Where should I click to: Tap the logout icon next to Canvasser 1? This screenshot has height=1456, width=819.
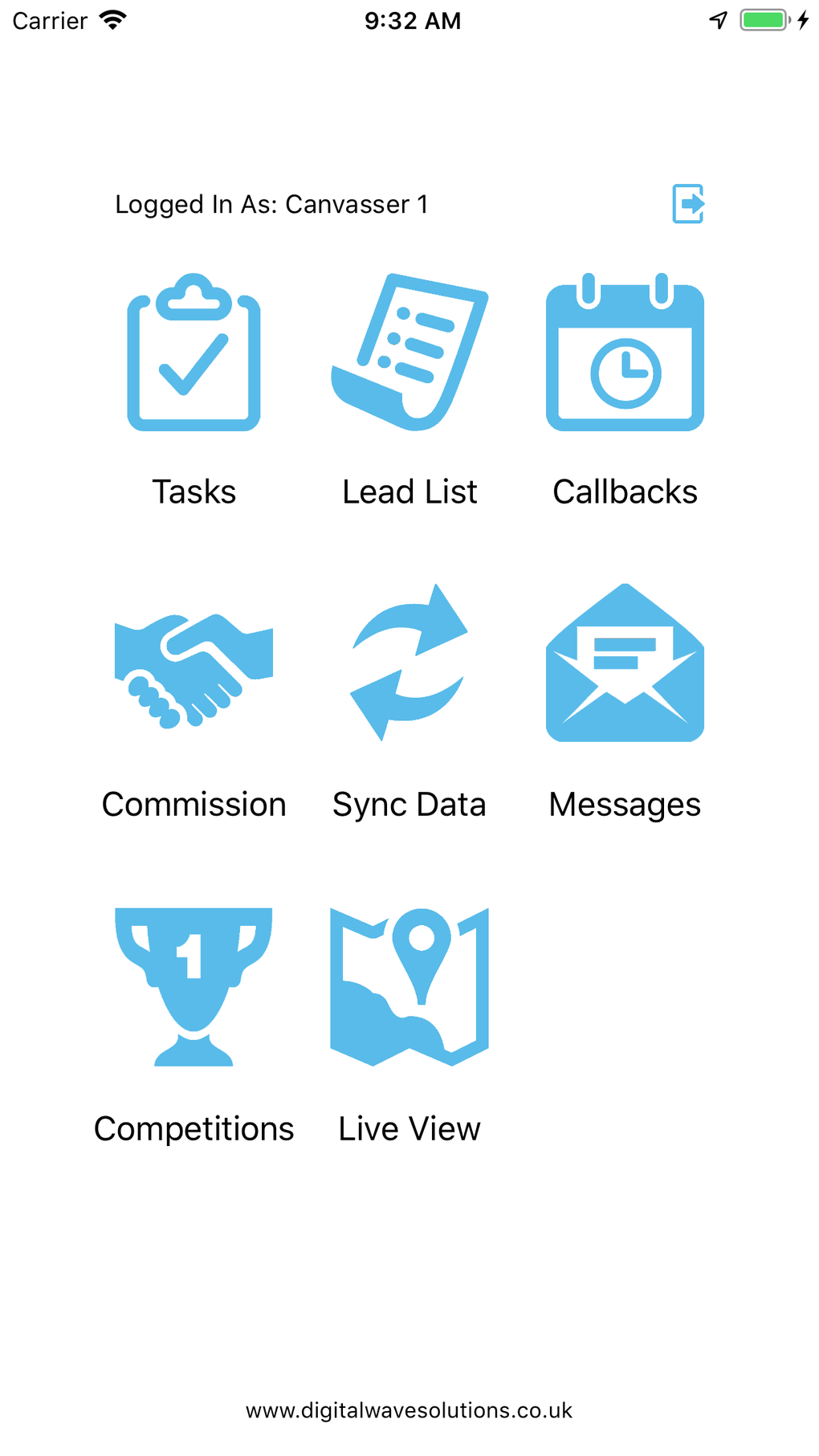click(x=688, y=204)
